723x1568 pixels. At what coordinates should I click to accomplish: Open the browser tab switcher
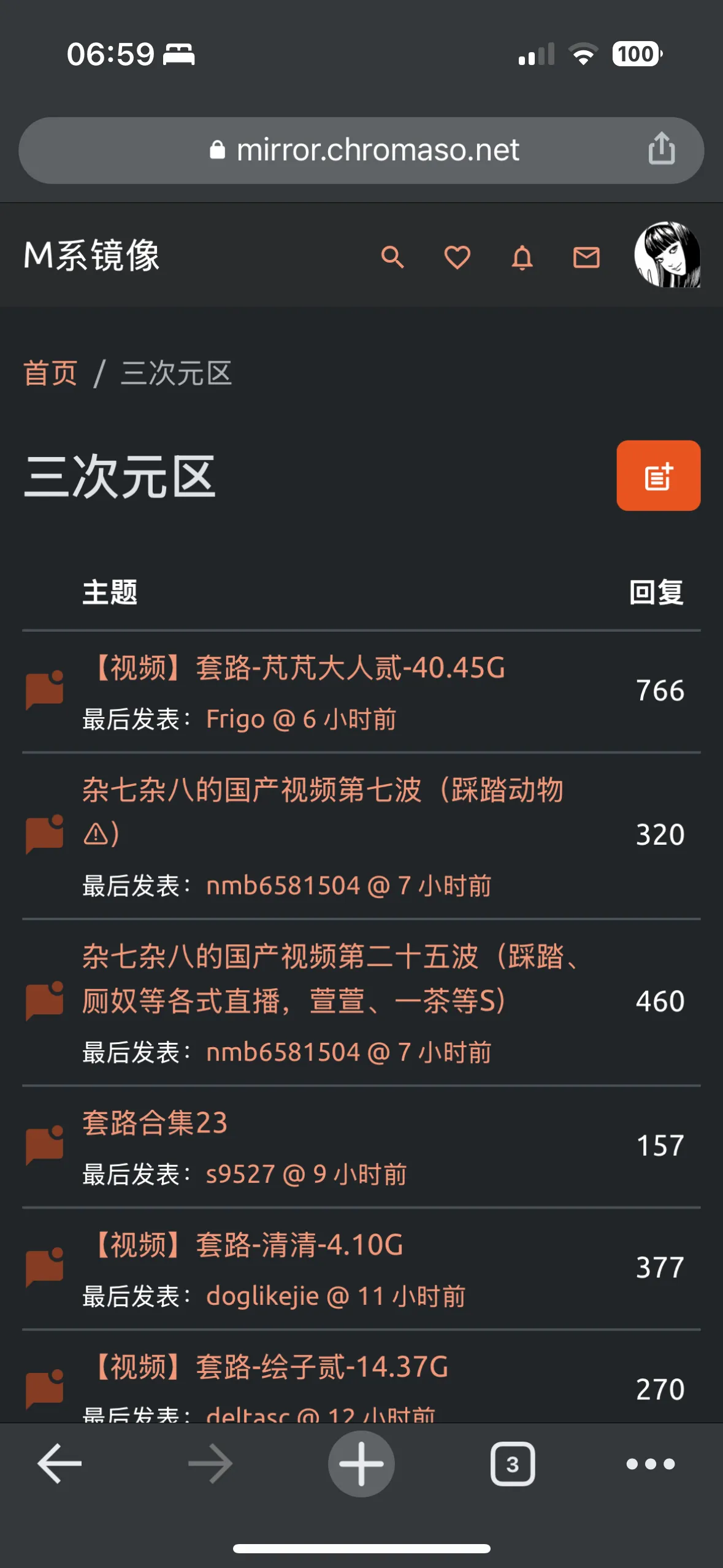pyautogui.click(x=512, y=1464)
